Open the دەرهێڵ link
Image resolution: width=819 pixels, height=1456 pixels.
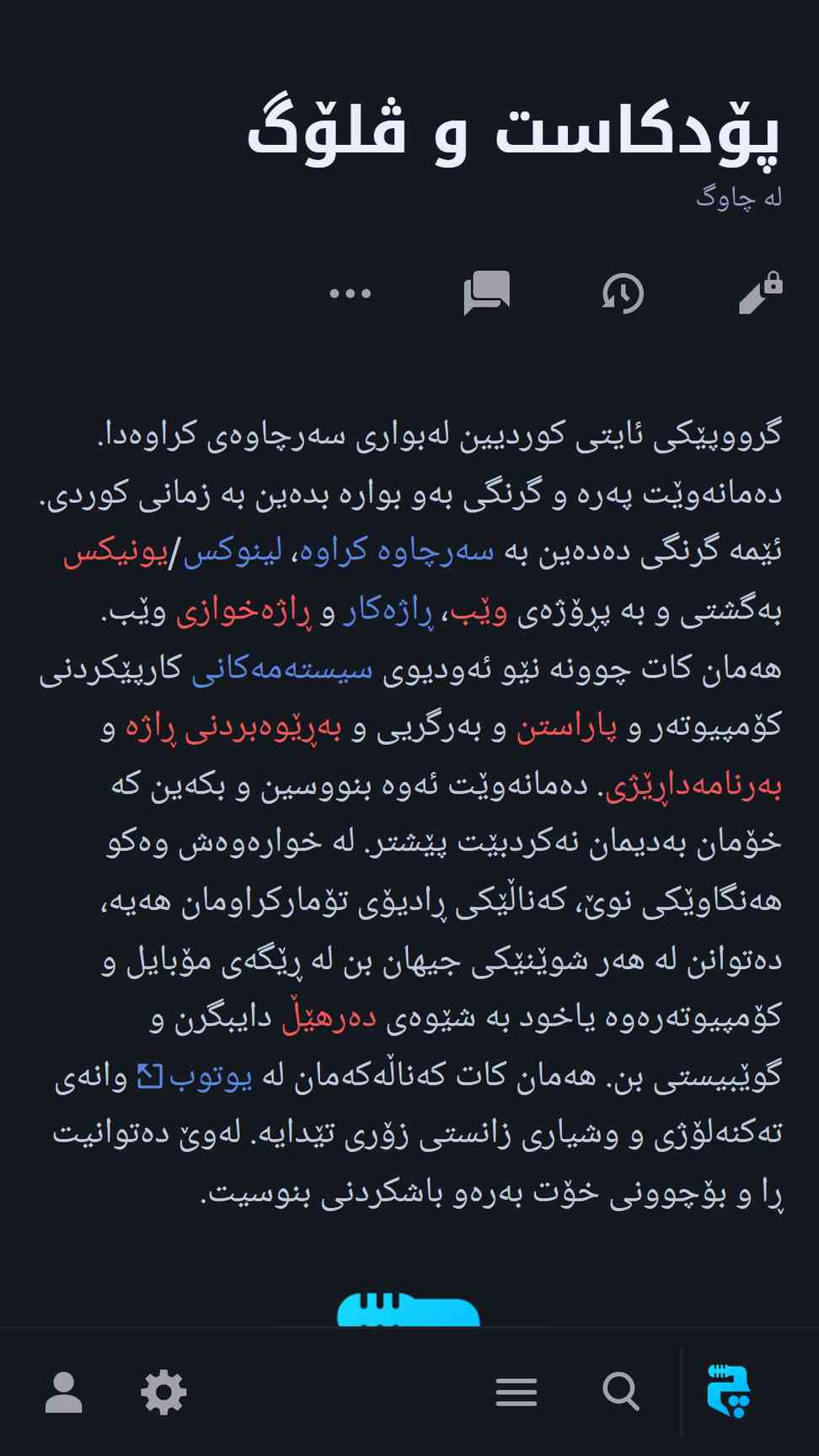click(329, 1018)
